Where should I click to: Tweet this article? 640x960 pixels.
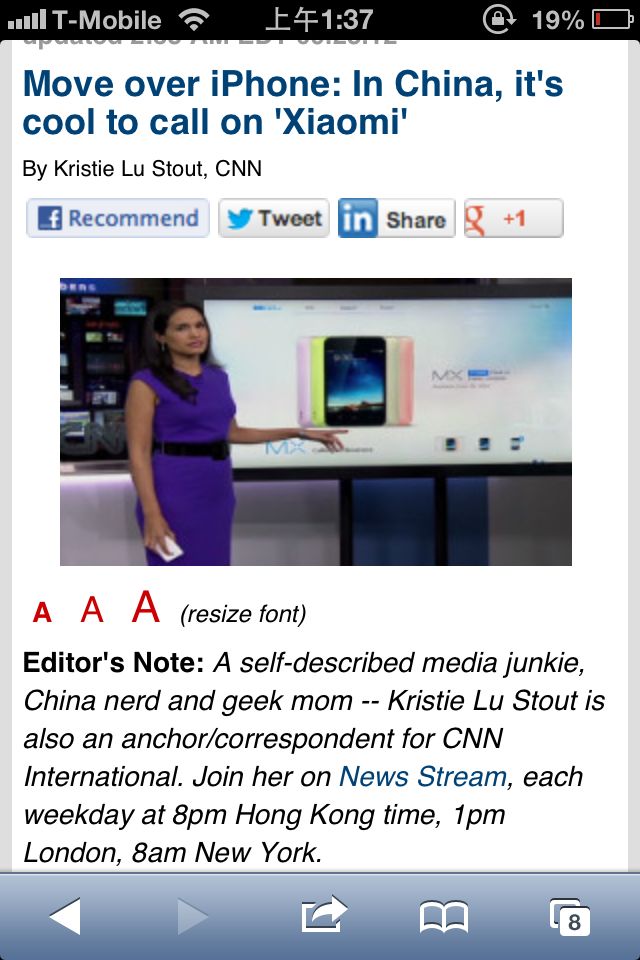[274, 218]
